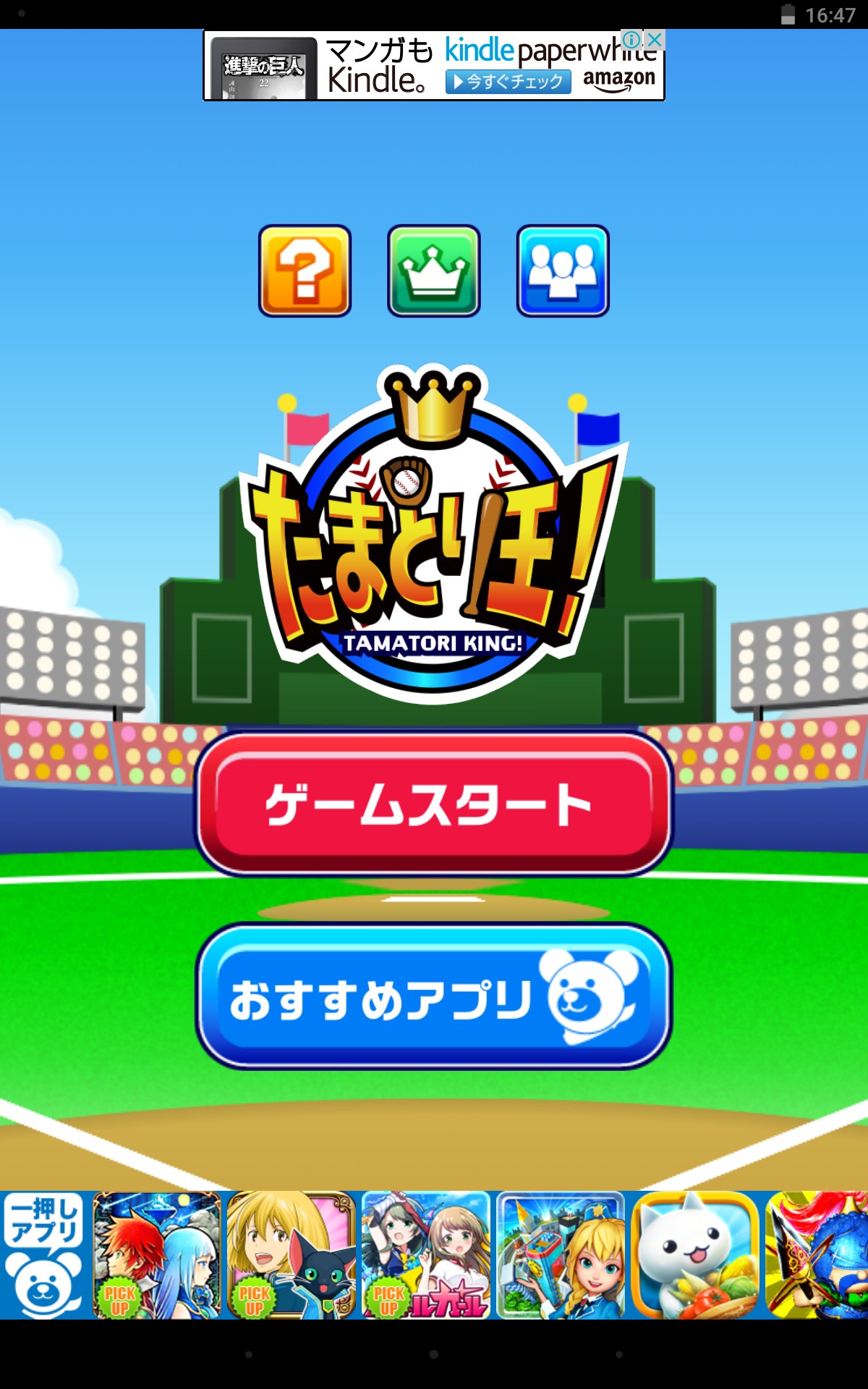Close the Kindle ad banner
Screen dimensions: 868x1389
click(655, 39)
